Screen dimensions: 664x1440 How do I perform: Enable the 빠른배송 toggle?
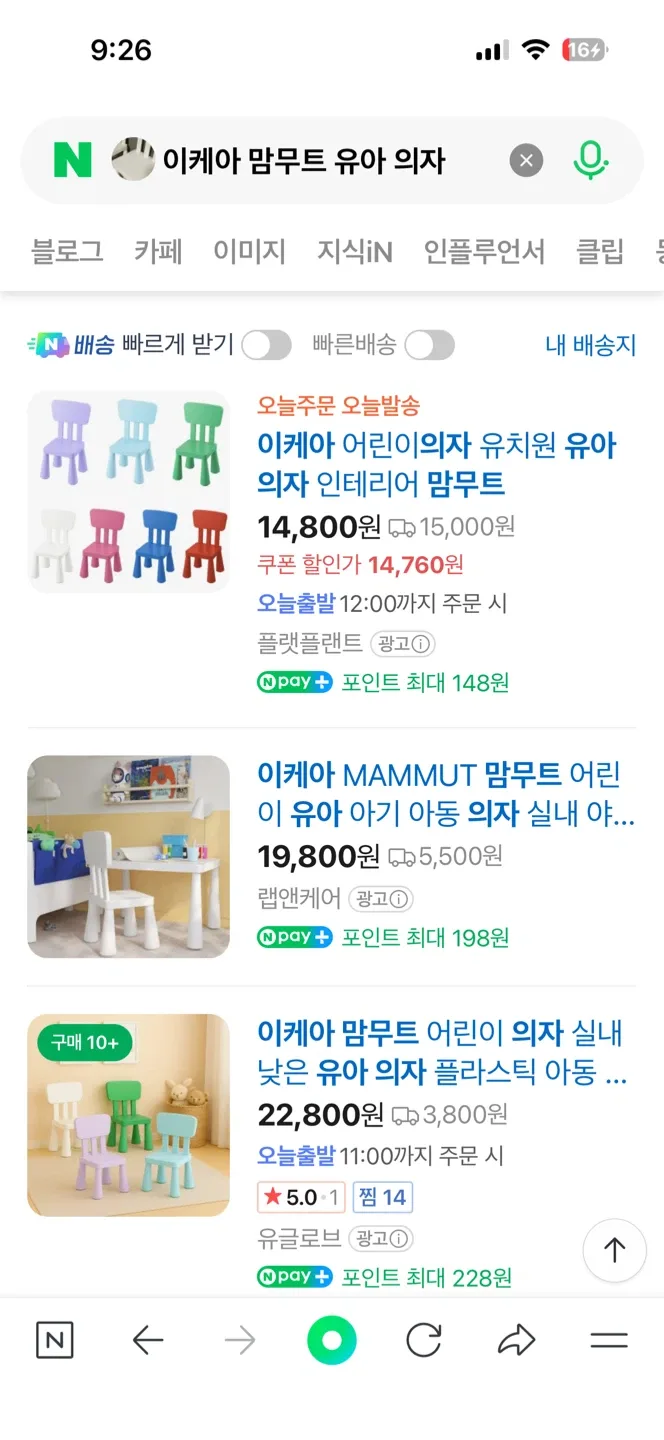[x=429, y=346]
